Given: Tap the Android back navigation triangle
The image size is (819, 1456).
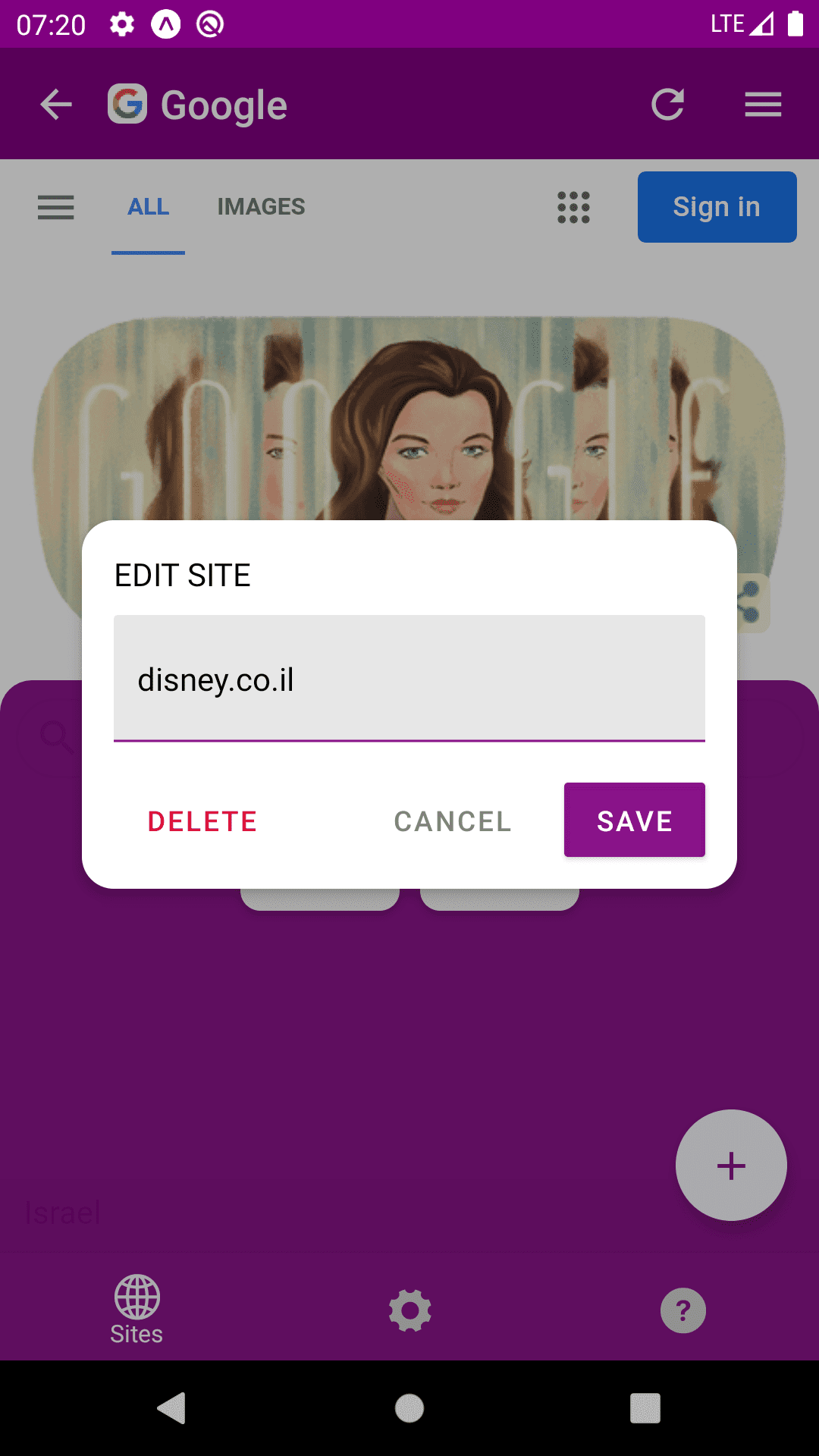Looking at the screenshot, I should pos(171,1409).
